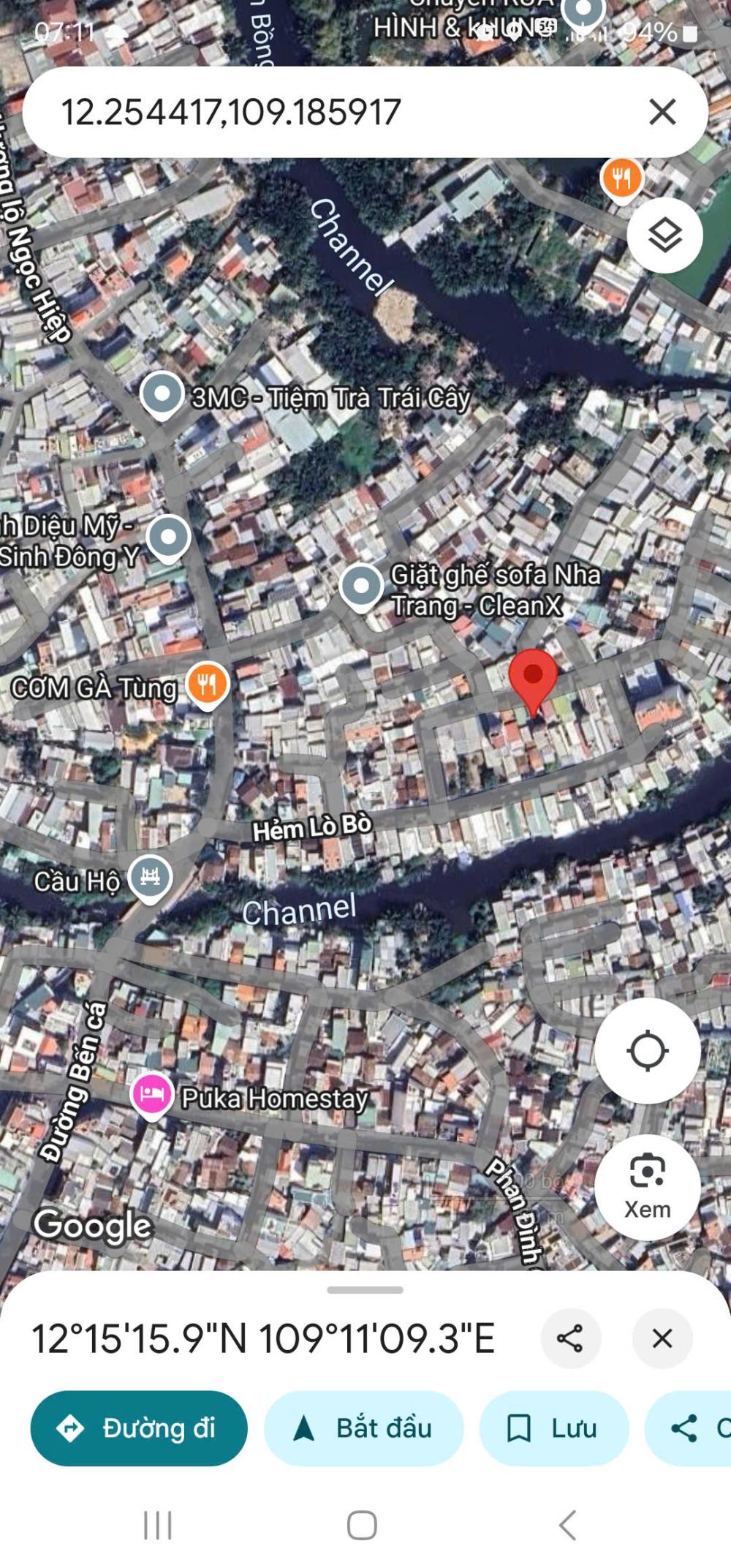Select the Puka Homestay marker

point(152,1095)
